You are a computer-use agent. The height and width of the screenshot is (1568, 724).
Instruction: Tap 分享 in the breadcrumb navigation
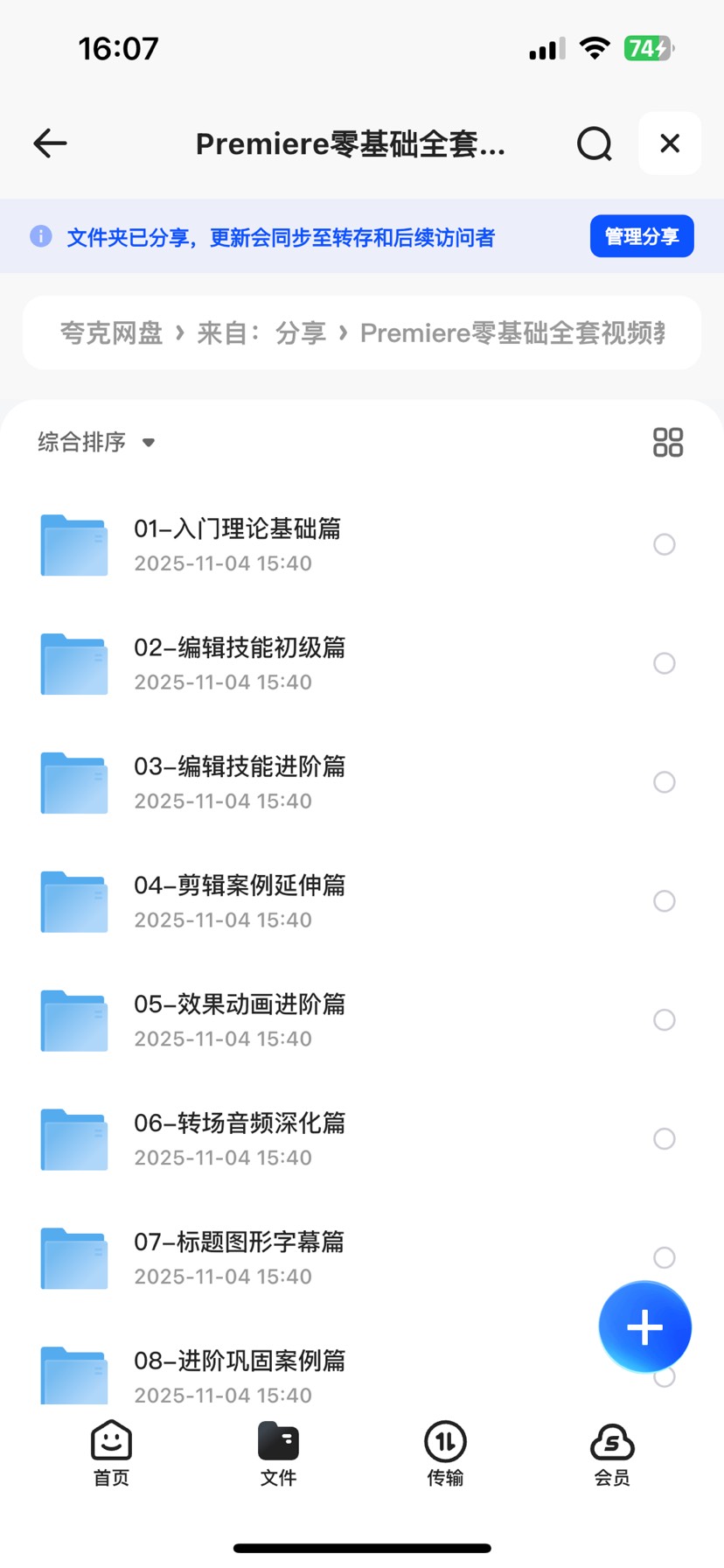301,333
